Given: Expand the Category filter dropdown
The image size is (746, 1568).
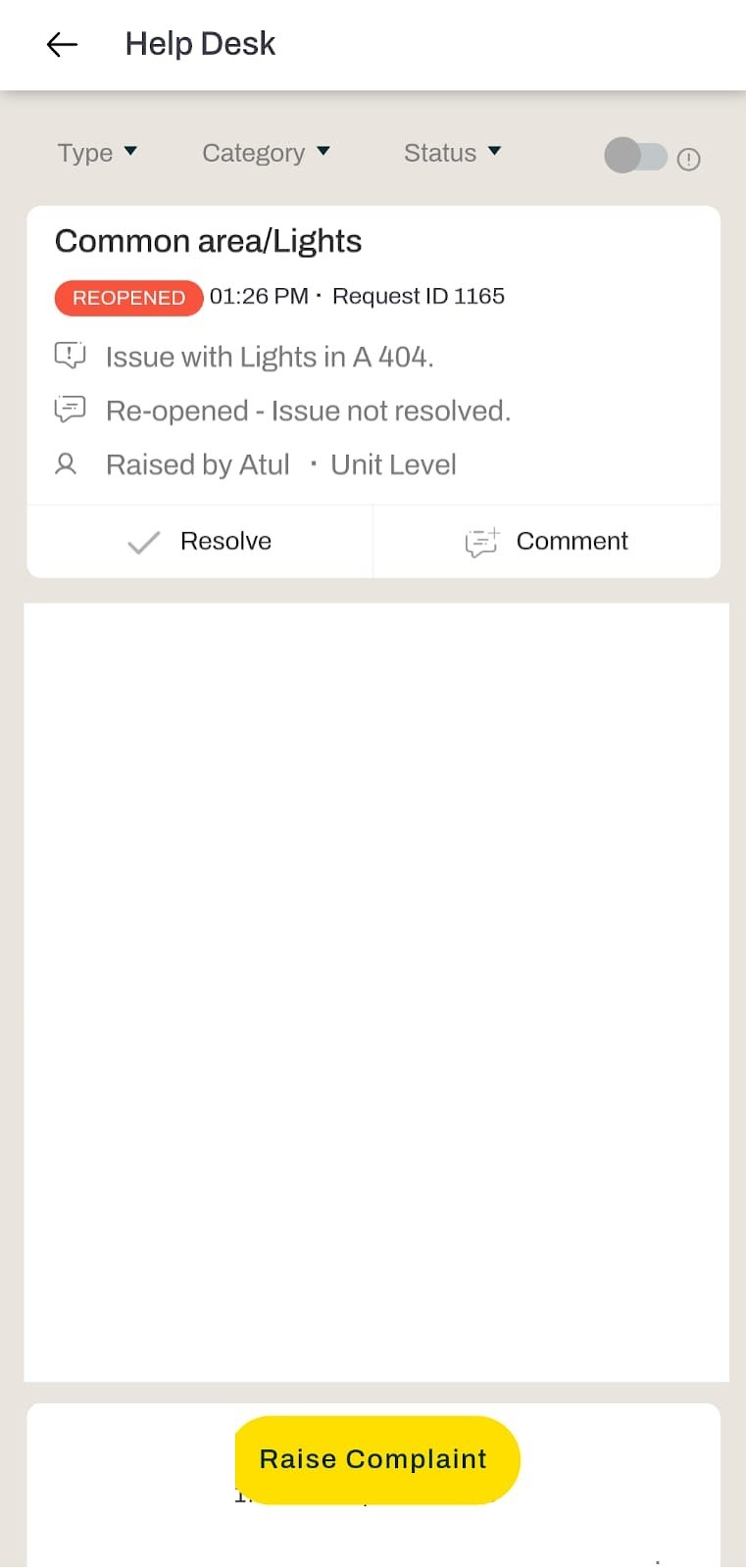Looking at the screenshot, I should tap(266, 153).
